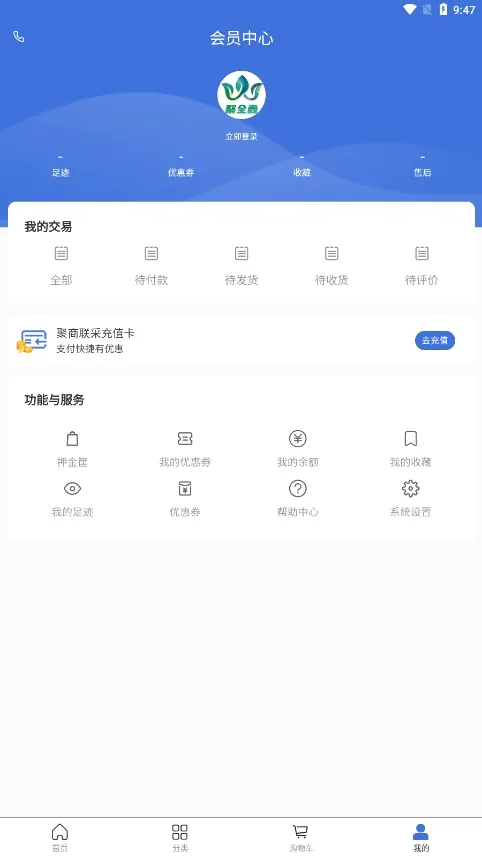
Task: Open 帮助中心
Action: pos(298,499)
